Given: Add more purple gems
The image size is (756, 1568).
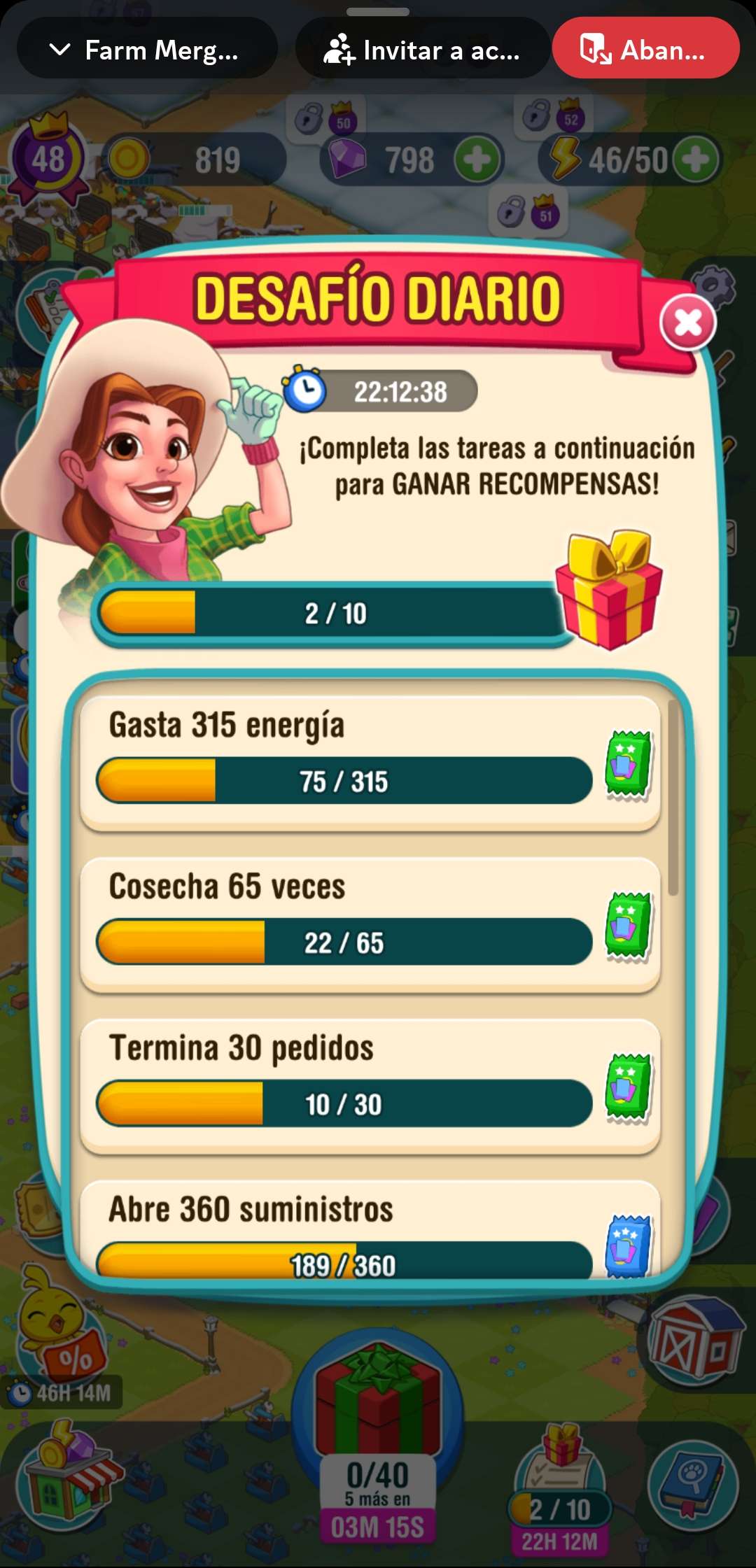Looking at the screenshot, I should point(478,160).
